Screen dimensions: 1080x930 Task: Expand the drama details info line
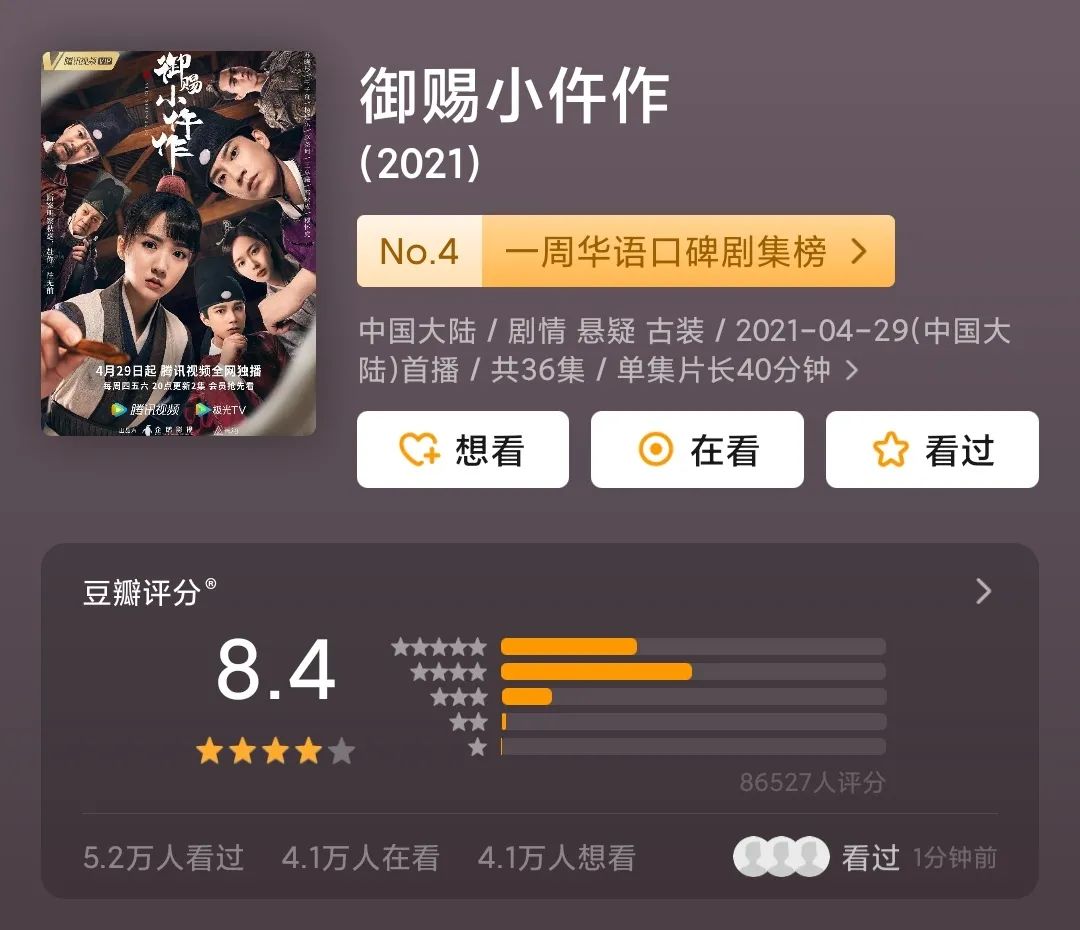[851, 371]
